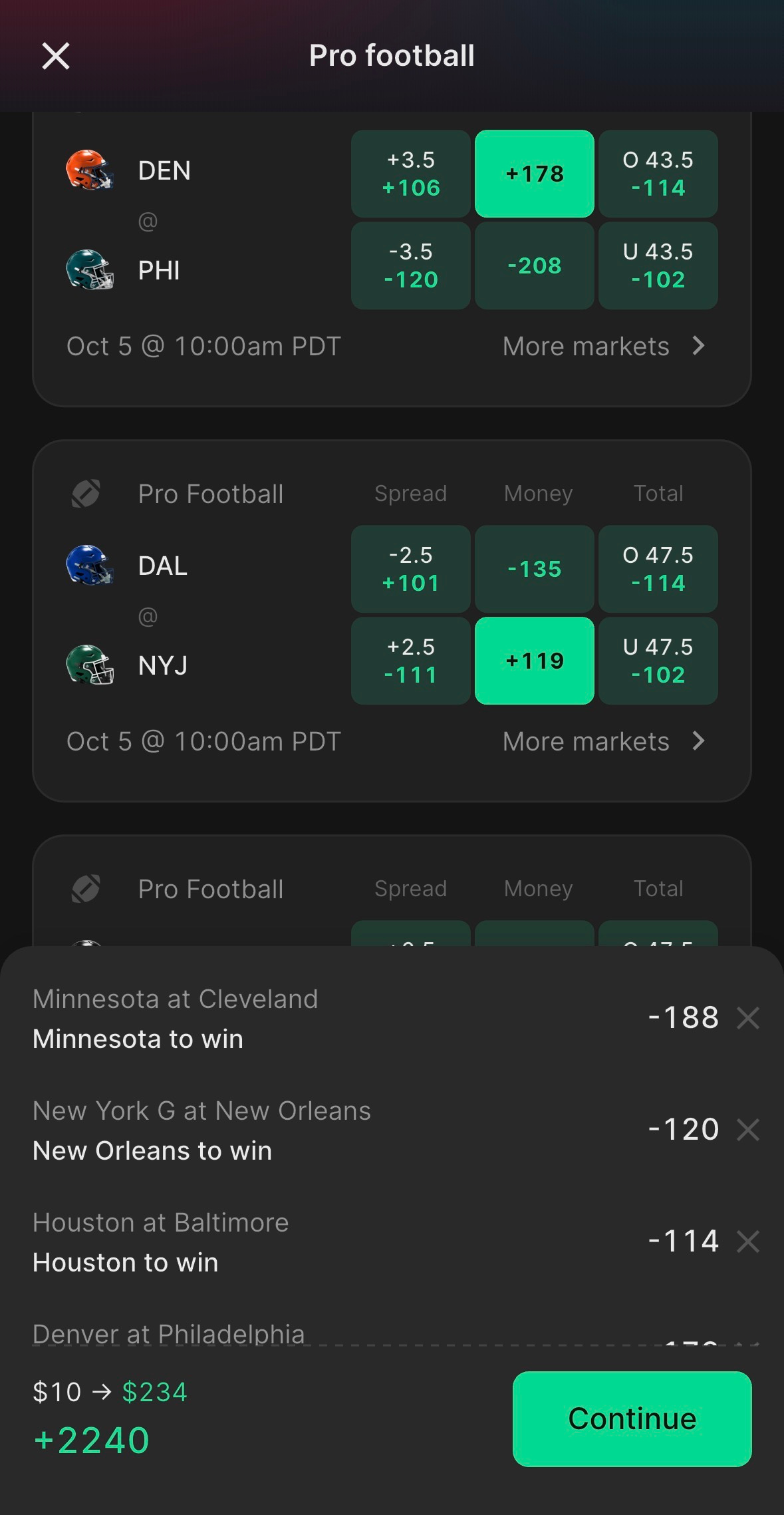The image size is (784, 1515).
Task: Remove New Orleans to win leg
Action: (748, 1130)
